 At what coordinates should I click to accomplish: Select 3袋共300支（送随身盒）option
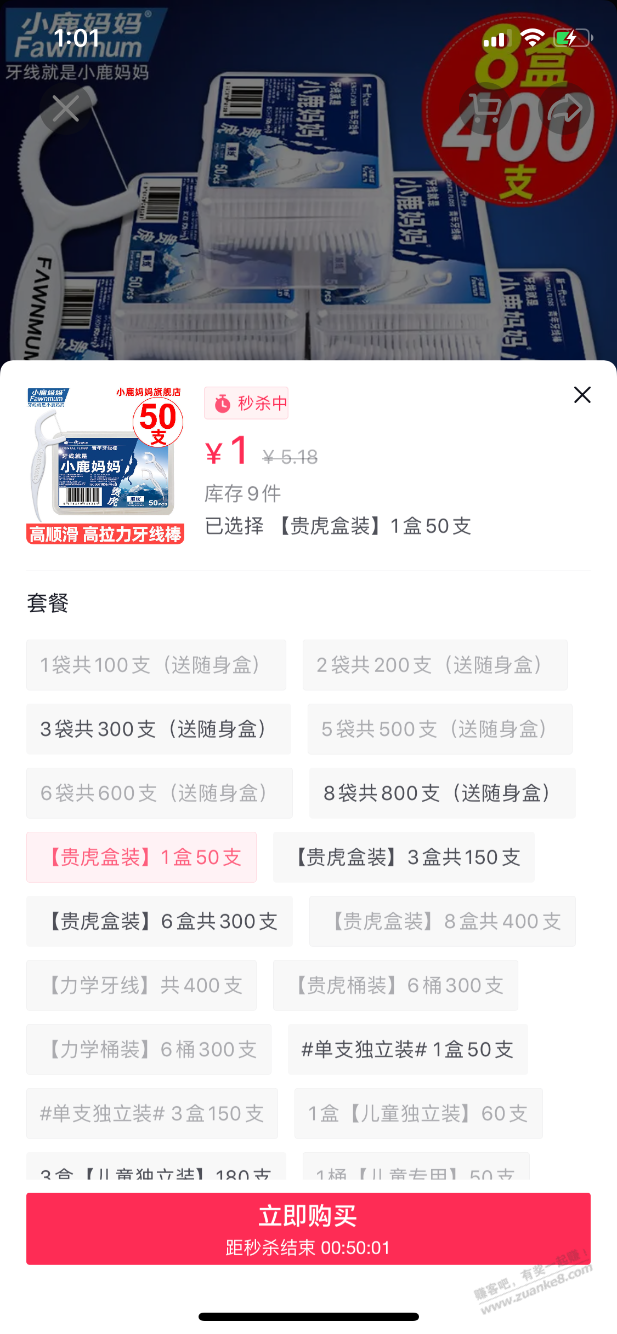pyautogui.click(x=158, y=729)
